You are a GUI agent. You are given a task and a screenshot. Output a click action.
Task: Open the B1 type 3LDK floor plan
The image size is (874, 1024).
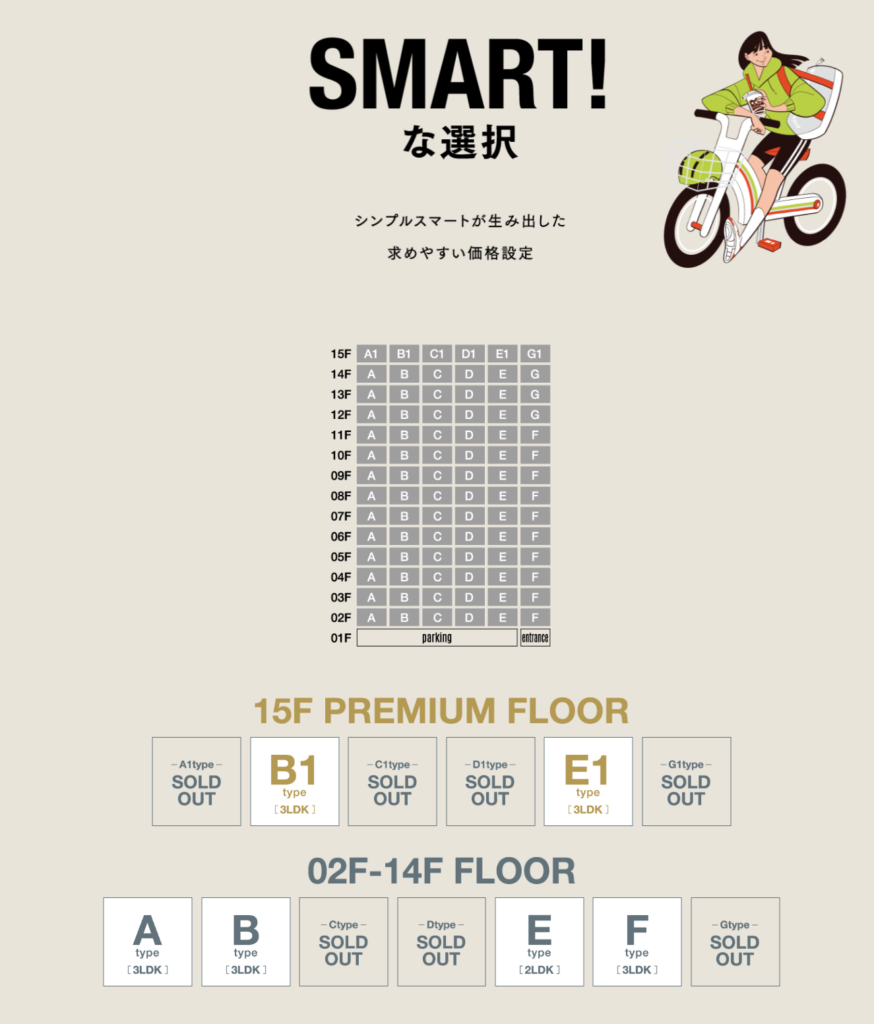pos(294,781)
